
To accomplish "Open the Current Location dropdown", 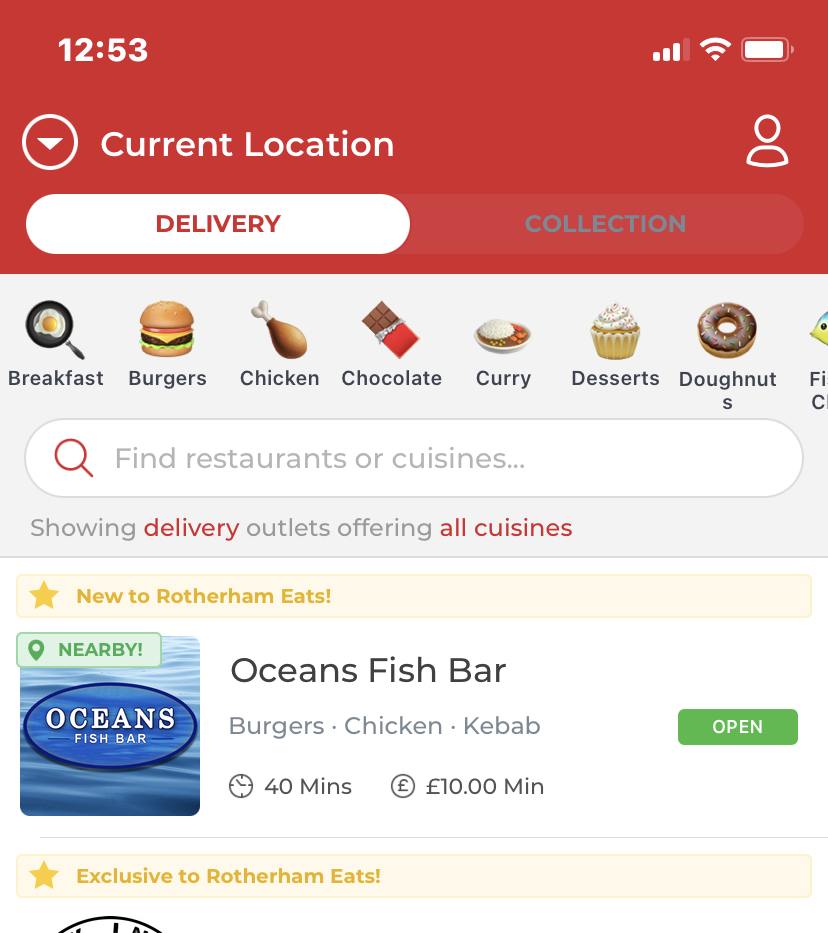I will [x=50, y=145].
